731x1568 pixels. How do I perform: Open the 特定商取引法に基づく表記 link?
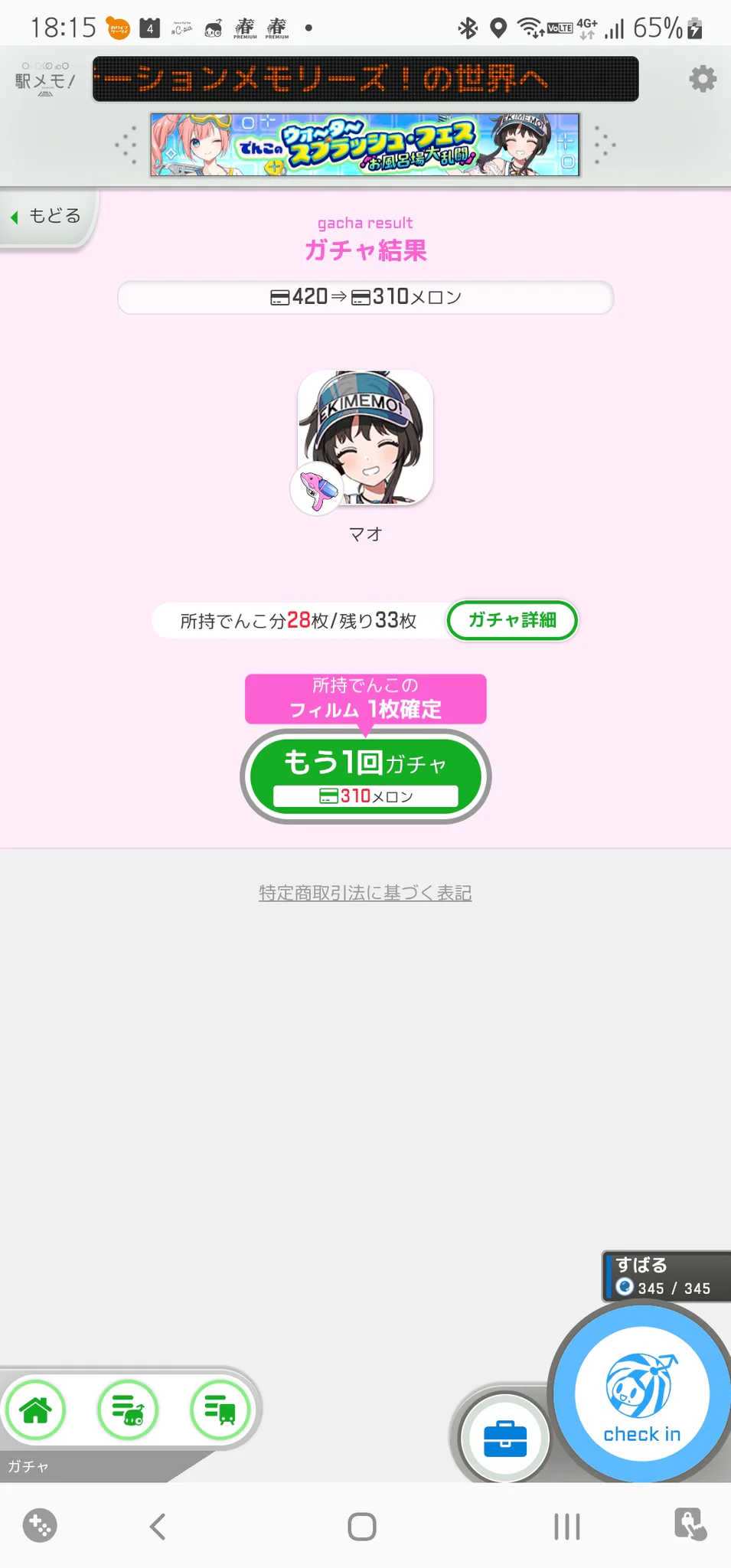[365, 893]
